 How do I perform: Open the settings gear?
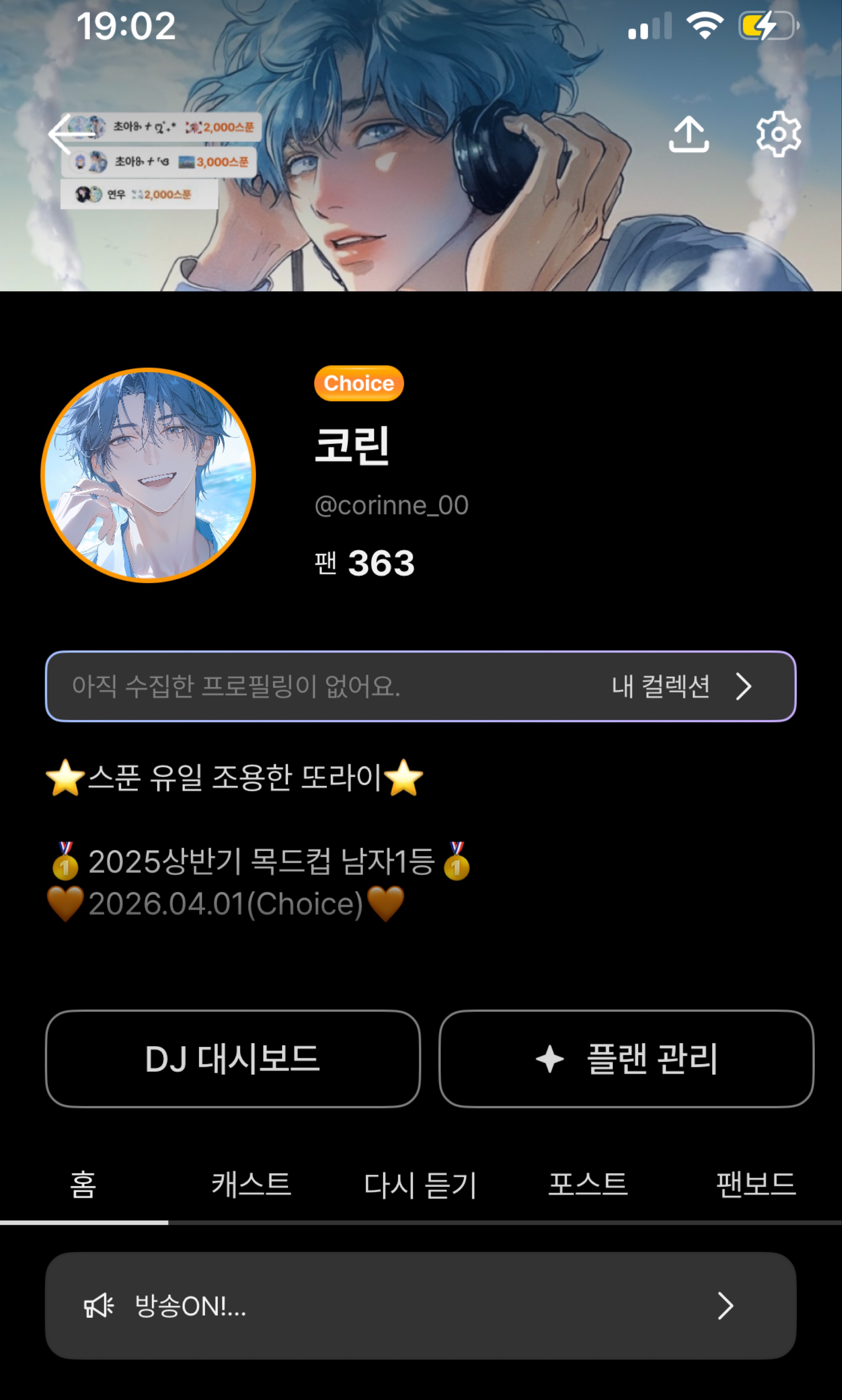778,134
